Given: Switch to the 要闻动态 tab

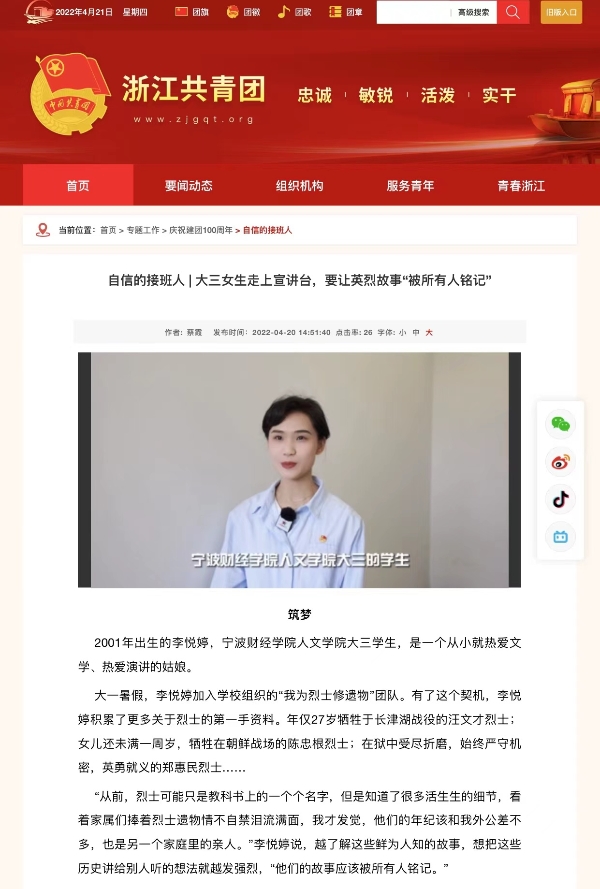Looking at the screenshot, I should 189,185.
